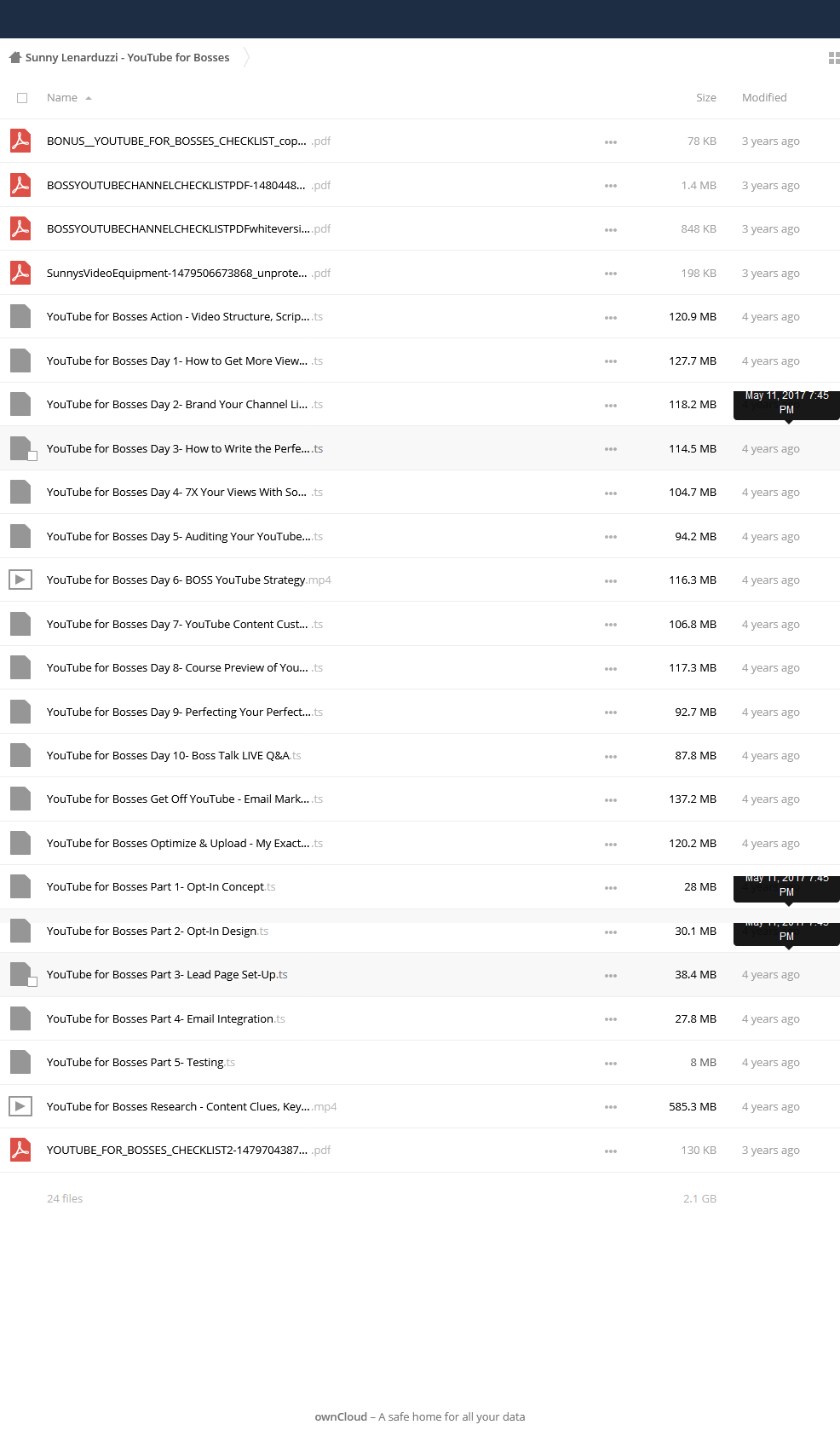This screenshot has height=1442, width=840.
Task: Open Day 8- Course Preview file
Action: click(x=185, y=668)
